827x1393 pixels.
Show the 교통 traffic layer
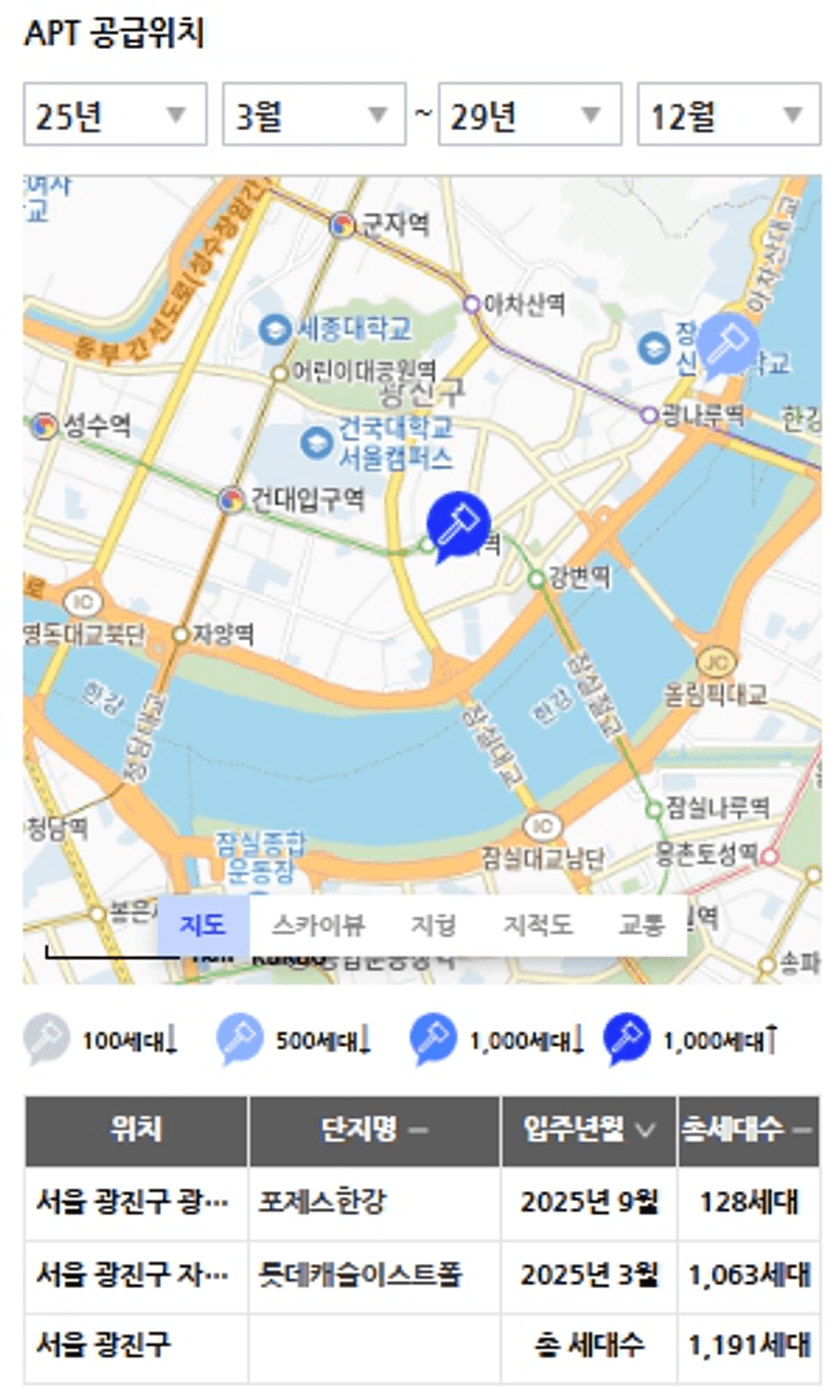pos(641,925)
